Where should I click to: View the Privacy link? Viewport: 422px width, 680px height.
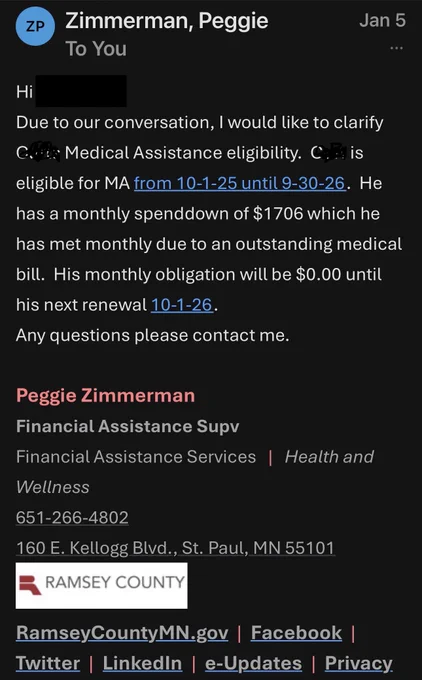pos(359,663)
